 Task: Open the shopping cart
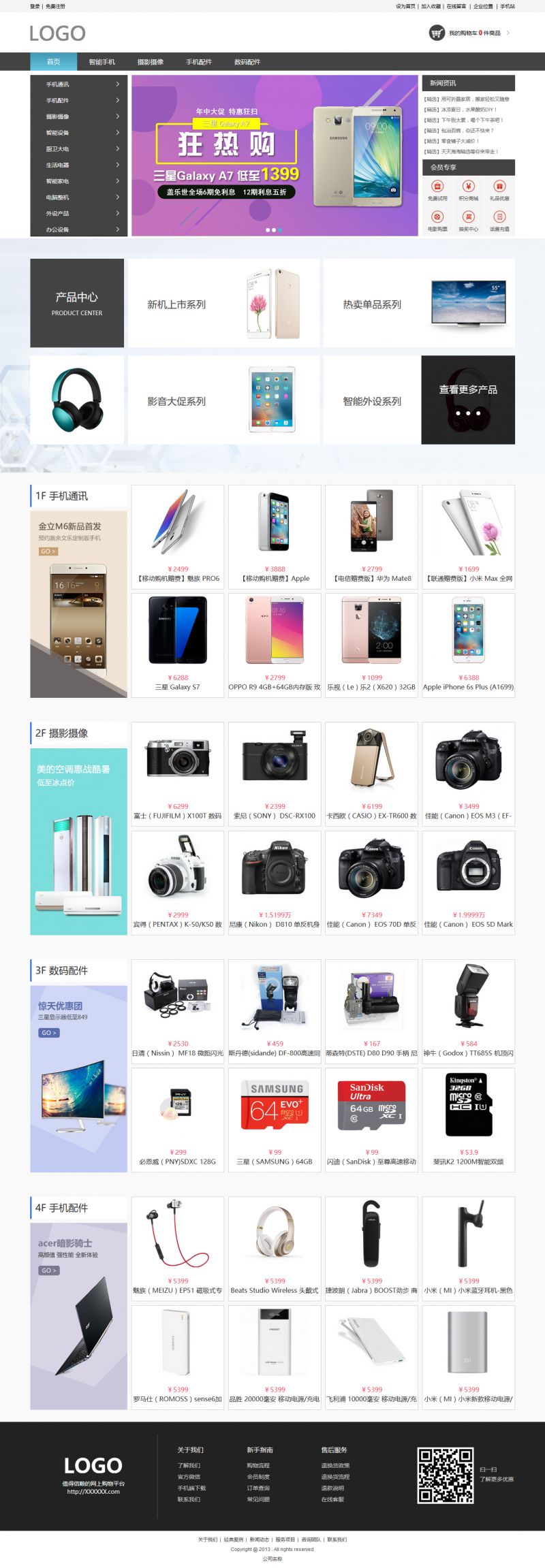469,33
